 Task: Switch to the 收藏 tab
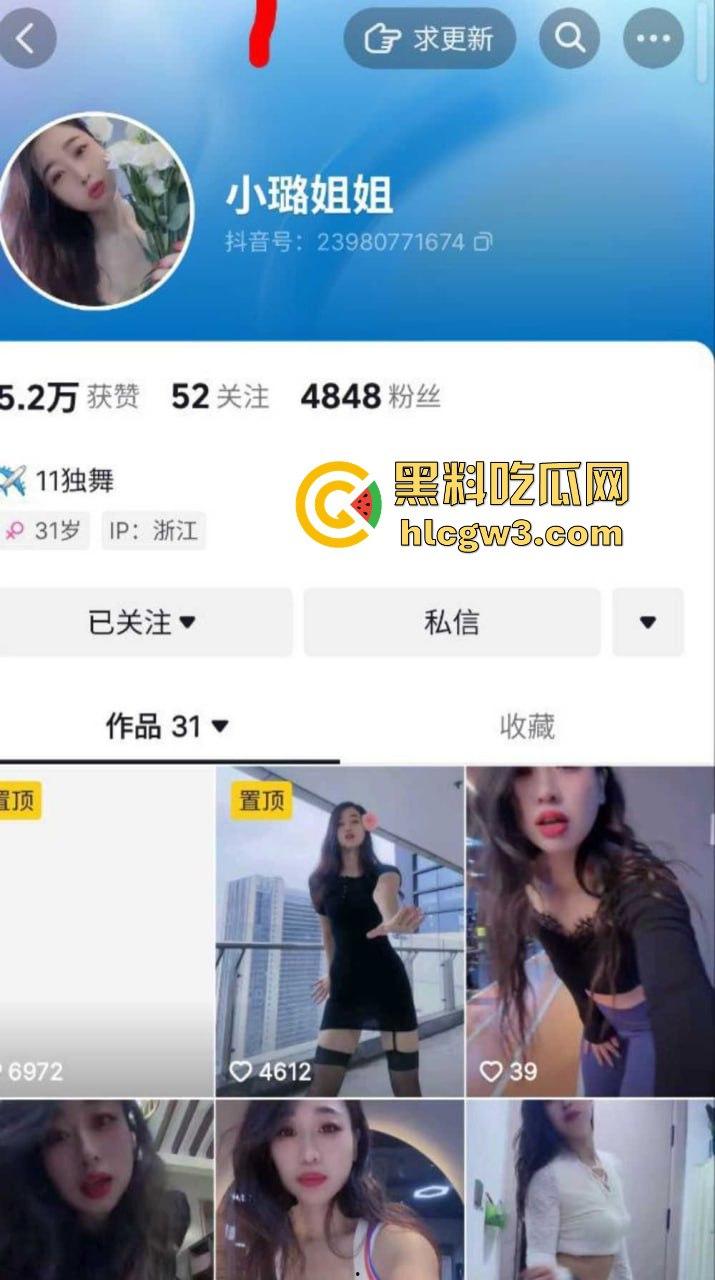527,726
